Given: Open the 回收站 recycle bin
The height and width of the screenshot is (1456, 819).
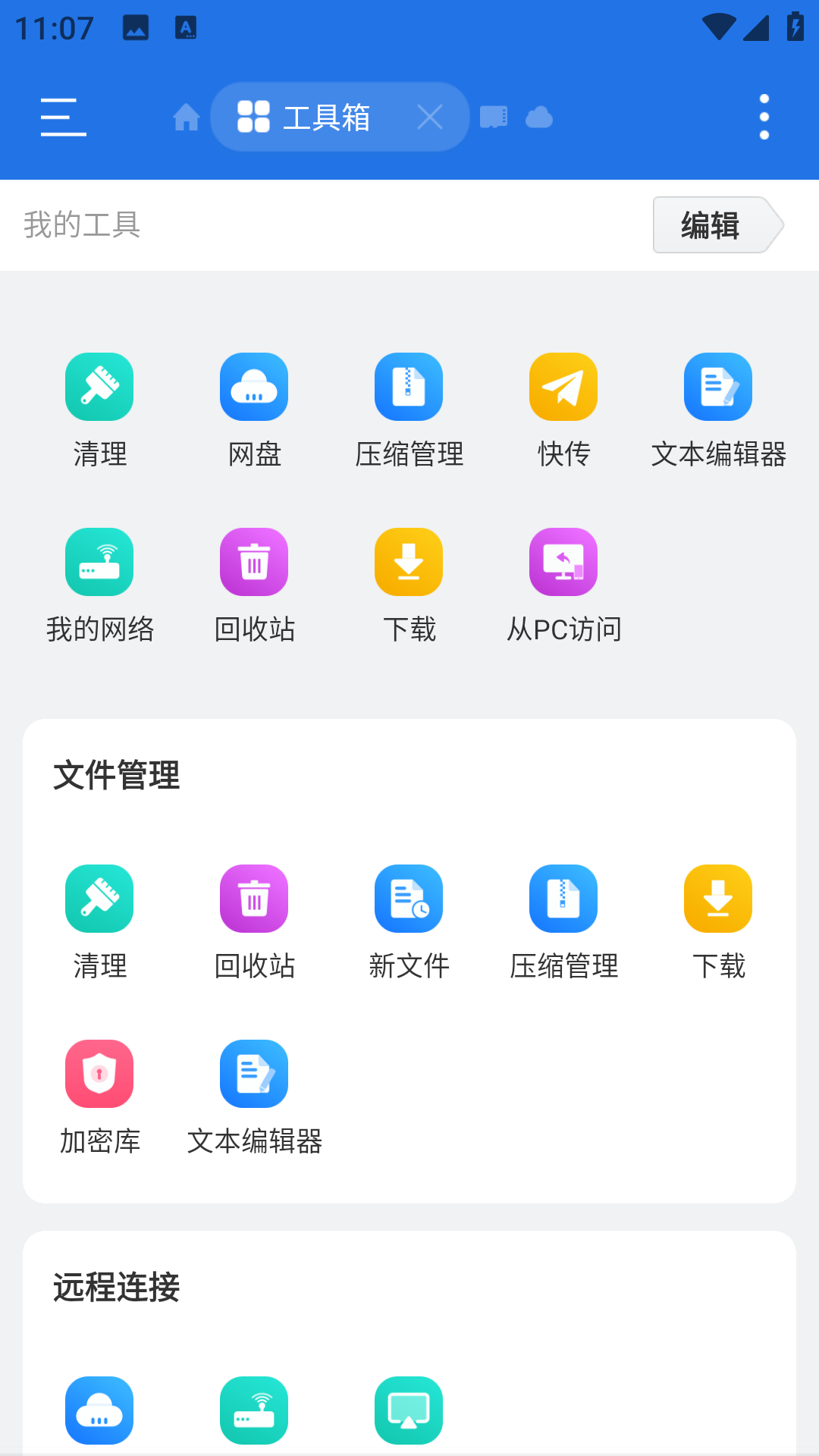Looking at the screenshot, I should 254,561.
